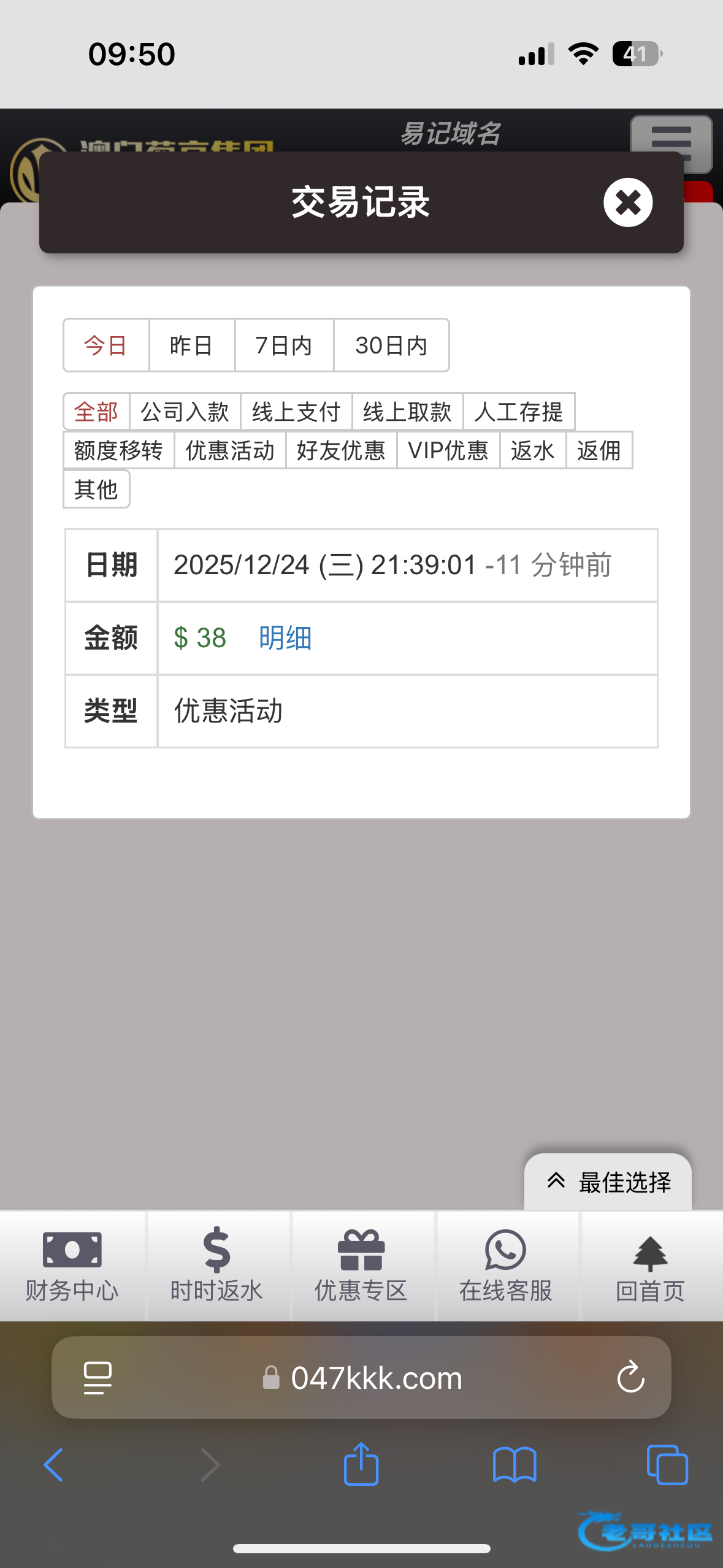Open the Safari share sheet

(x=361, y=1464)
